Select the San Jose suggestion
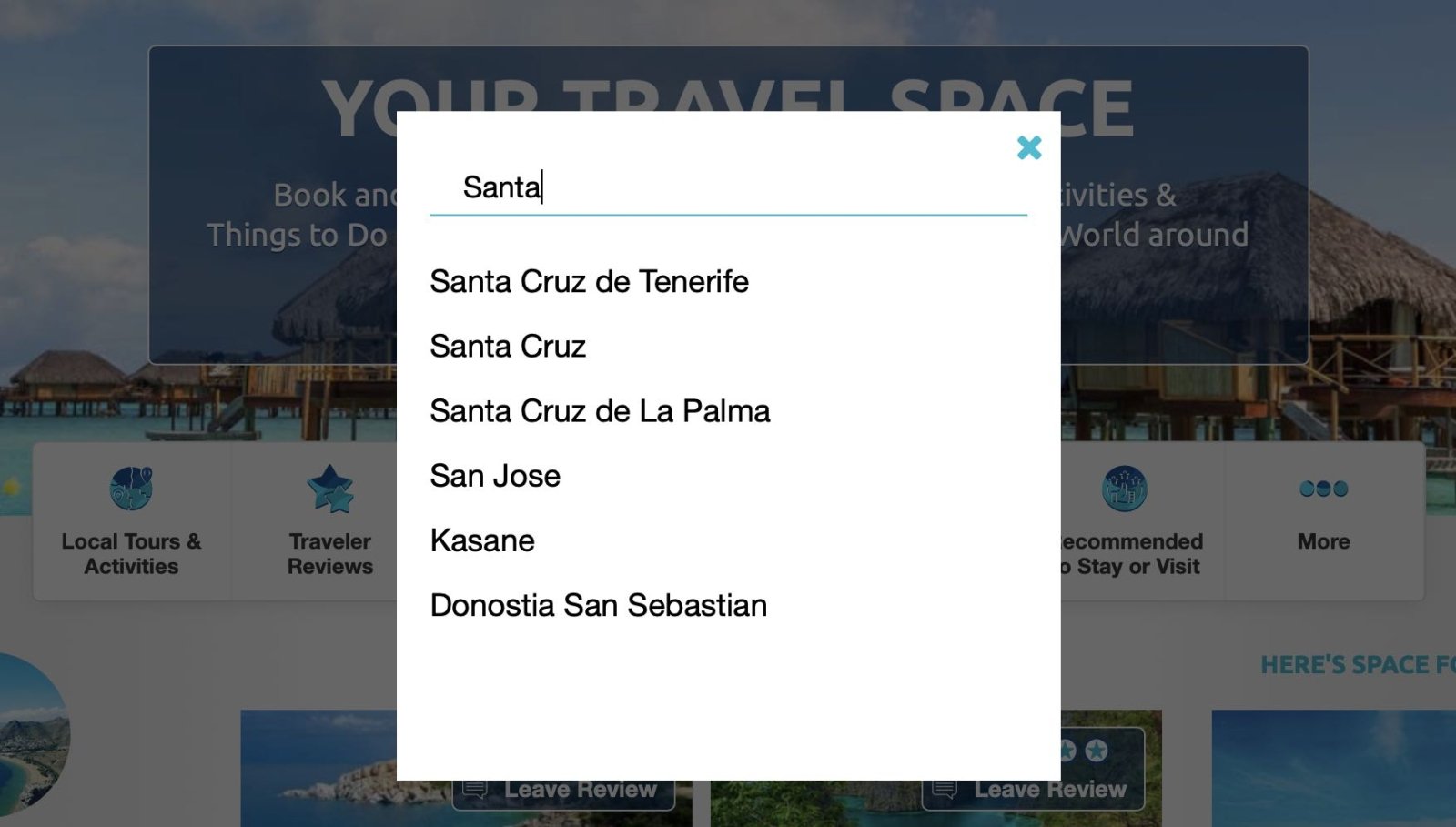Image resolution: width=1456 pixels, height=827 pixels. click(495, 476)
